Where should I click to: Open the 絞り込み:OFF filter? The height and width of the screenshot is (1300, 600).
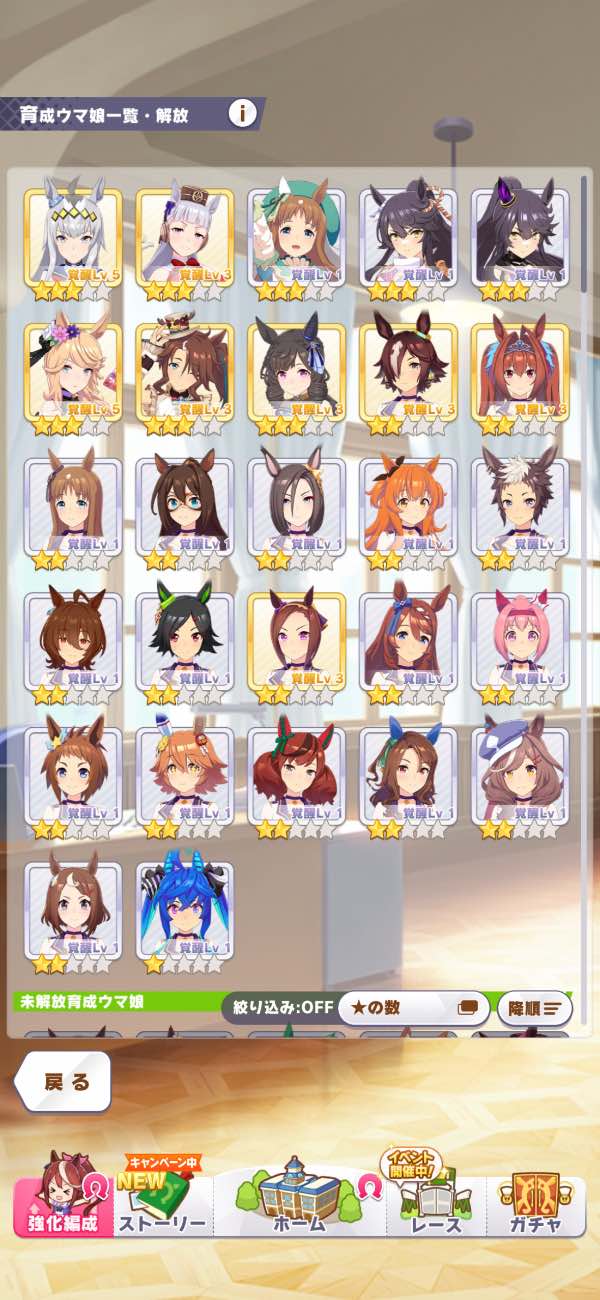(x=278, y=1007)
